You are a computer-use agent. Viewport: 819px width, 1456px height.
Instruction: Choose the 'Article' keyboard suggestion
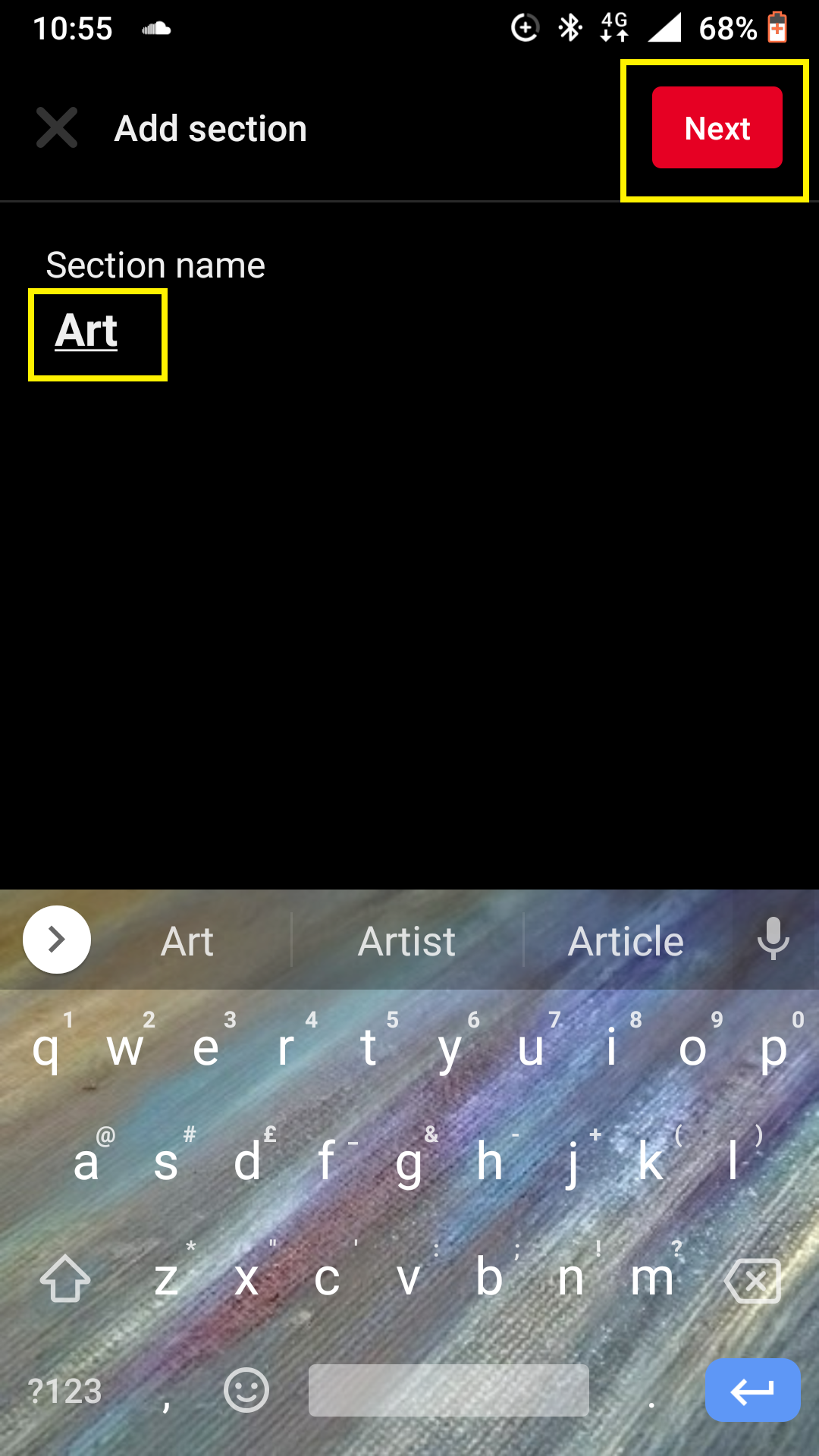point(626,941)
